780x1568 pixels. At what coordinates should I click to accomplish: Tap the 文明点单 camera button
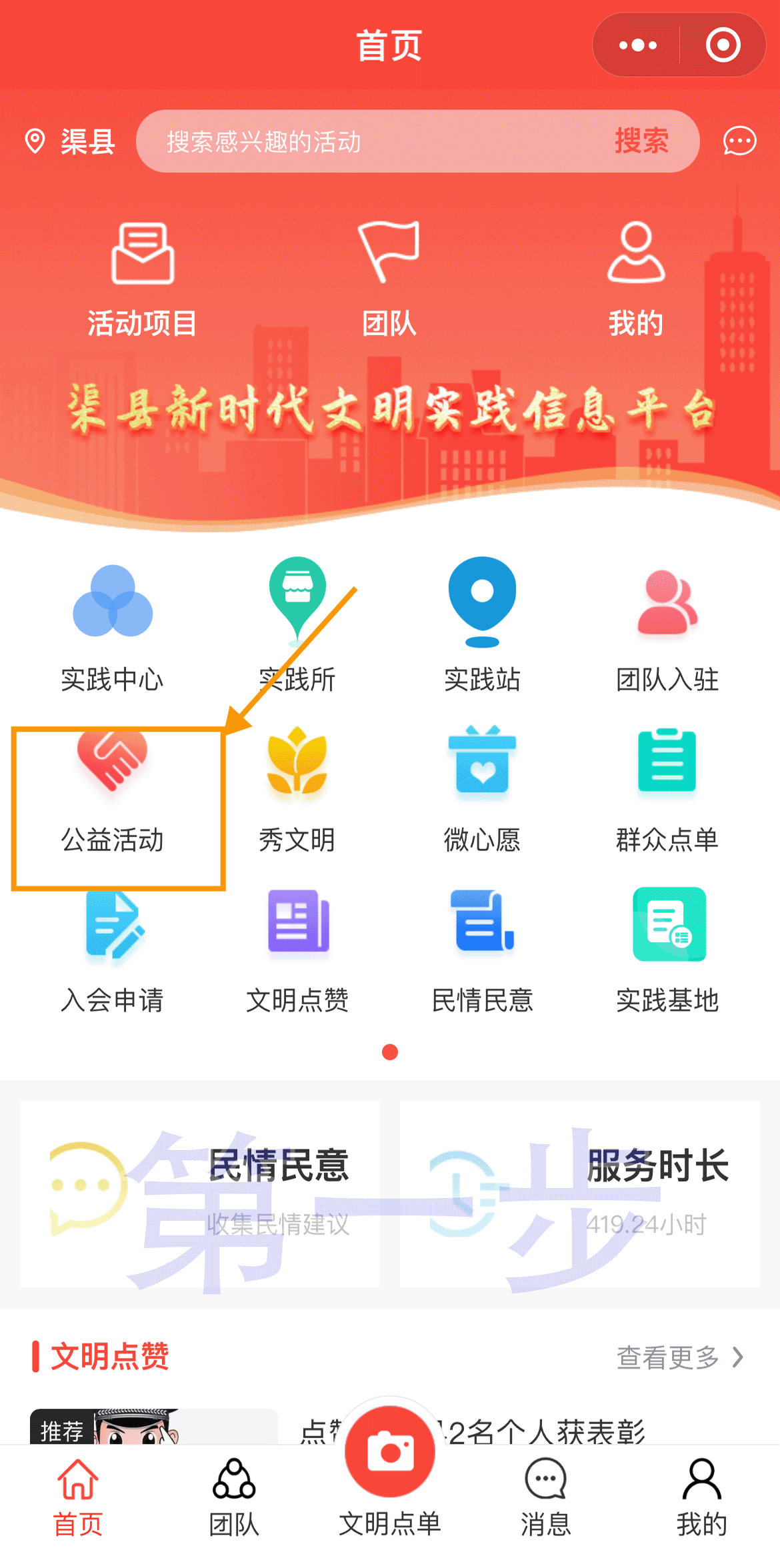390,1453
